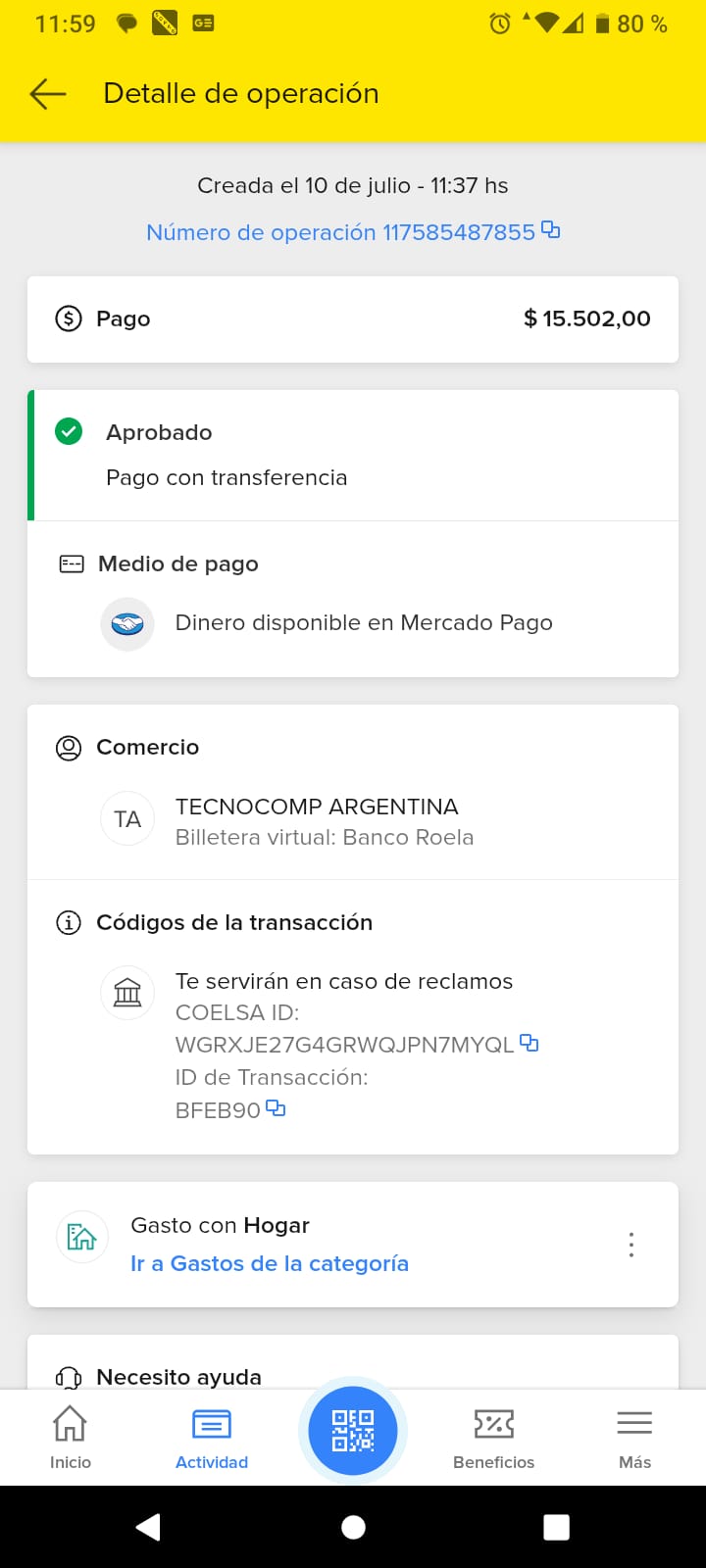Go back from Detalle de operación
The width and height of the screenshot is (706, 1568).
[48, 94]
